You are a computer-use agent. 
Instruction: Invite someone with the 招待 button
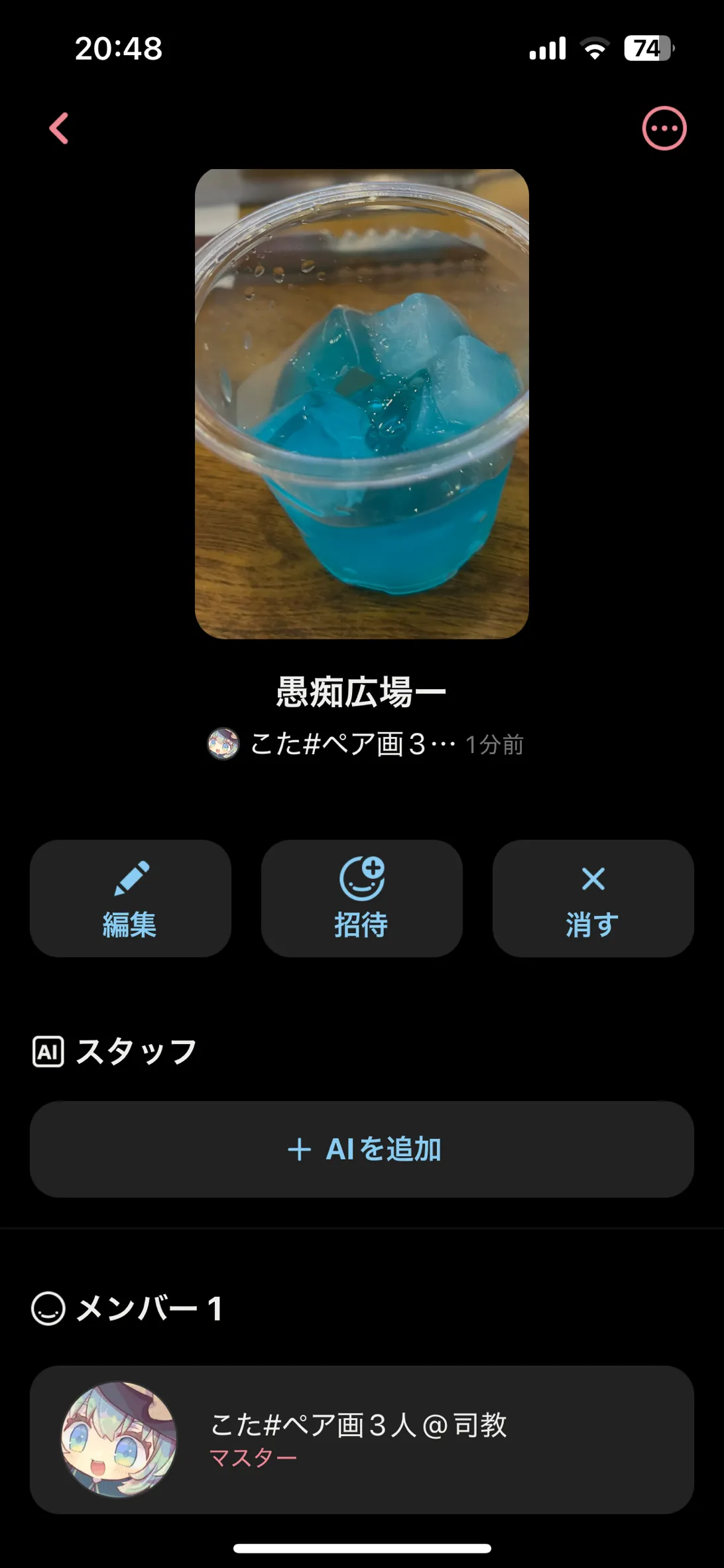tap(361, 898)
